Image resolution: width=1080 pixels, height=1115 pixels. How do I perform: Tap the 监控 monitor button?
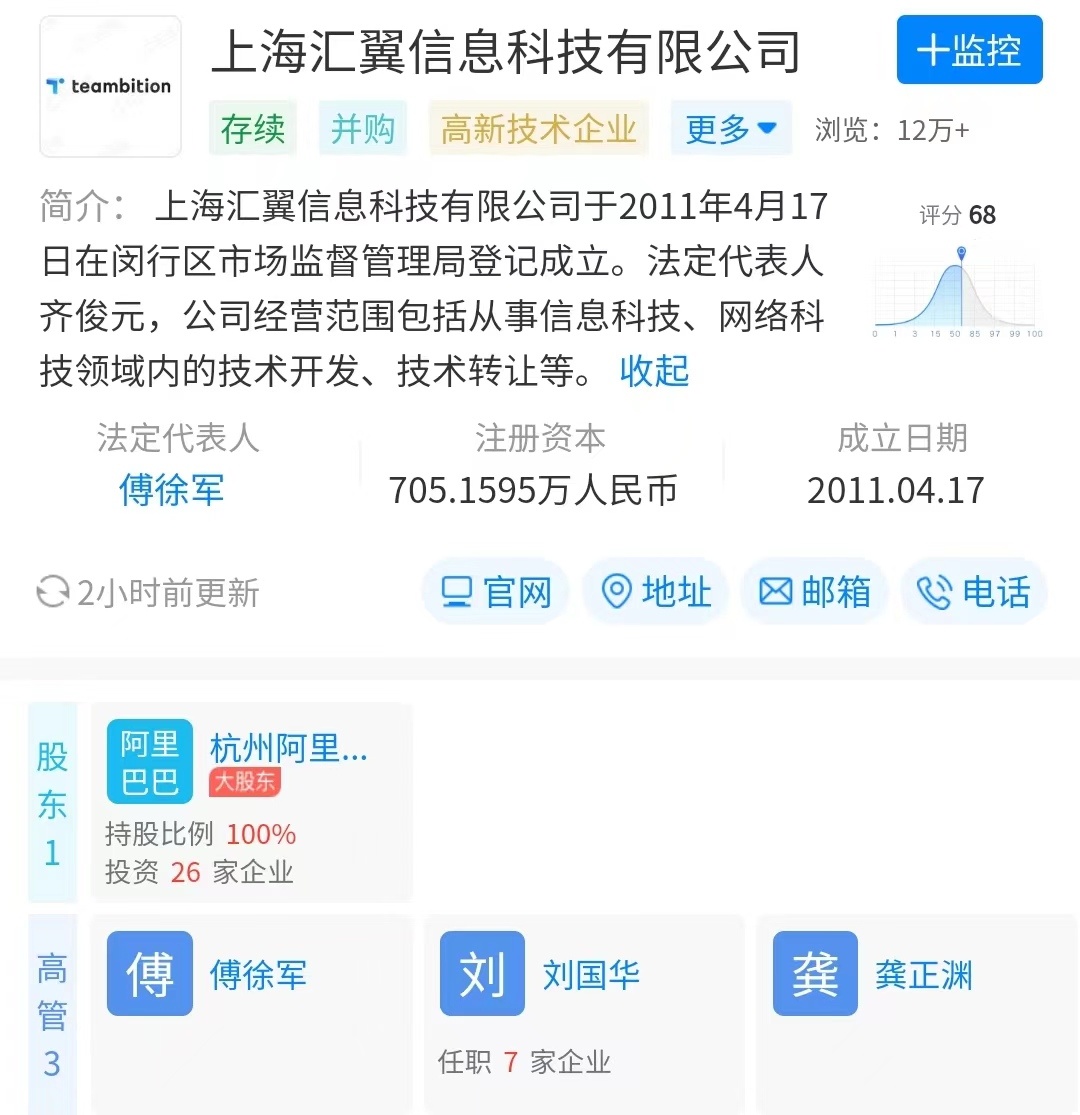(x=969, y=50)
